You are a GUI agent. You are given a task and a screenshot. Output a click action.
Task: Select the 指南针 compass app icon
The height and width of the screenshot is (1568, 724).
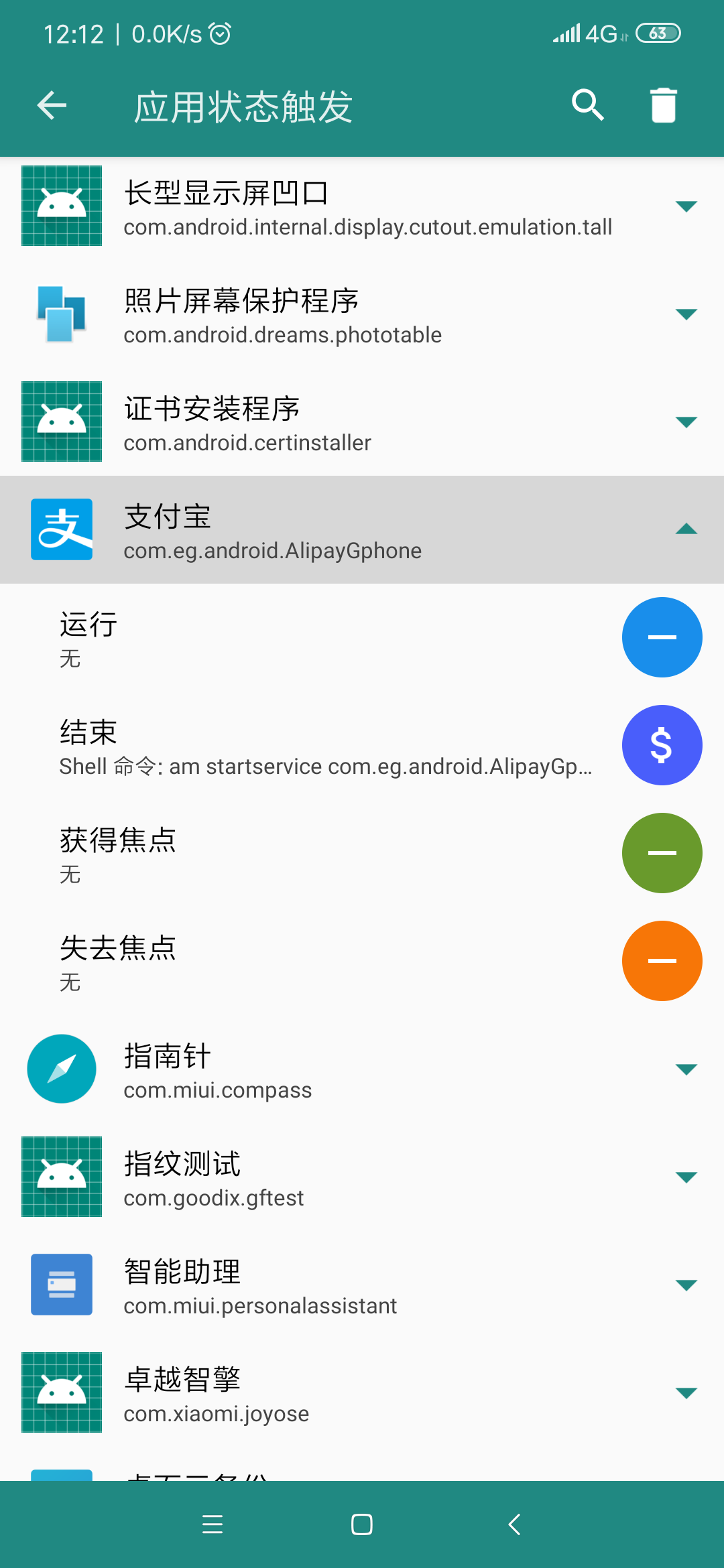click(x=61, y=1069)
